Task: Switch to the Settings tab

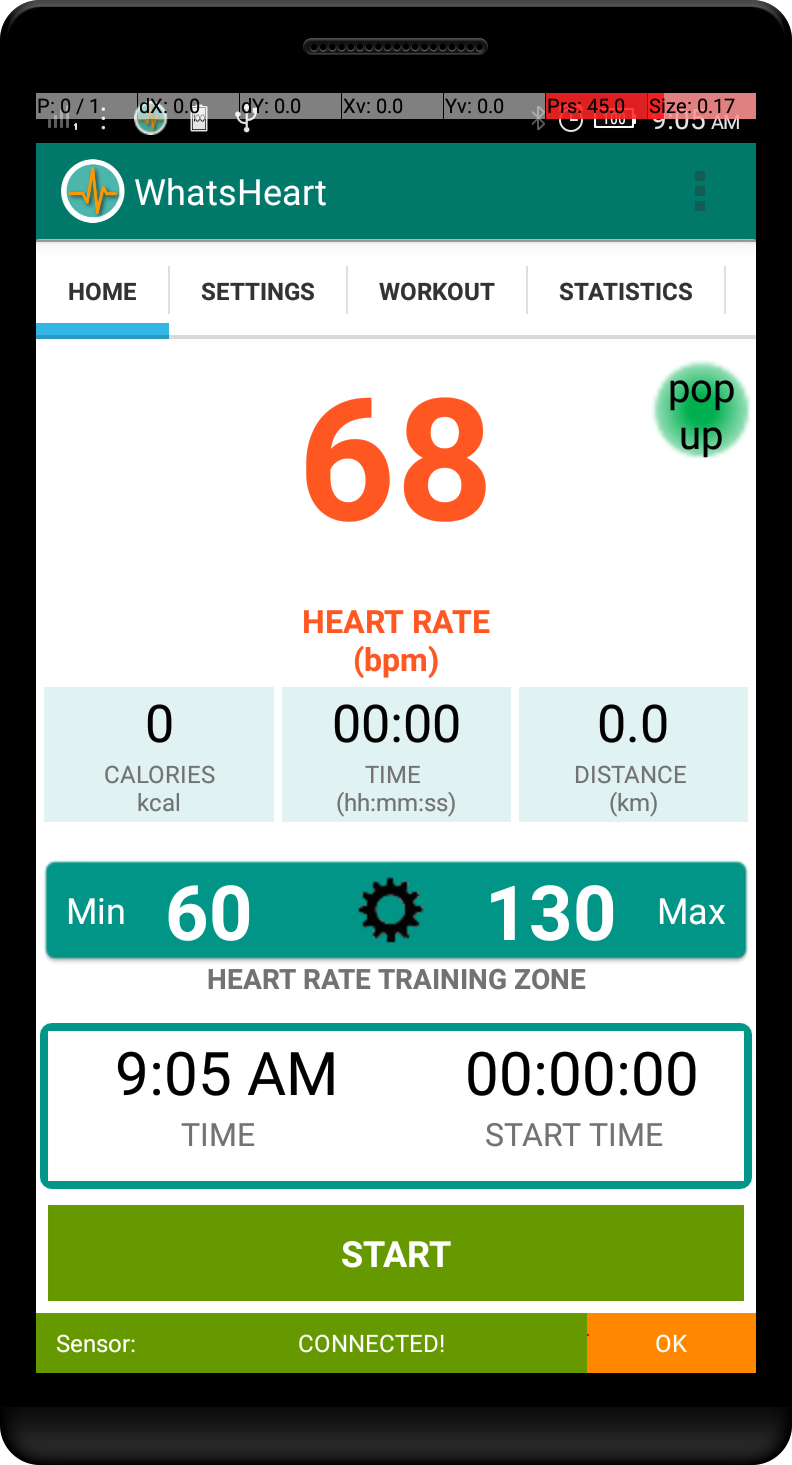Action: click(x=258, y=292)
